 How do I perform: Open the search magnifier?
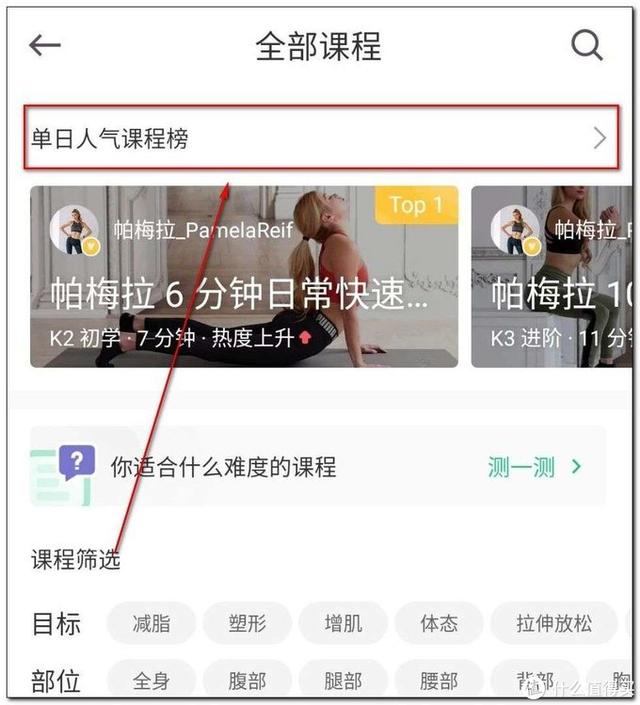click(x=586, y=46)
